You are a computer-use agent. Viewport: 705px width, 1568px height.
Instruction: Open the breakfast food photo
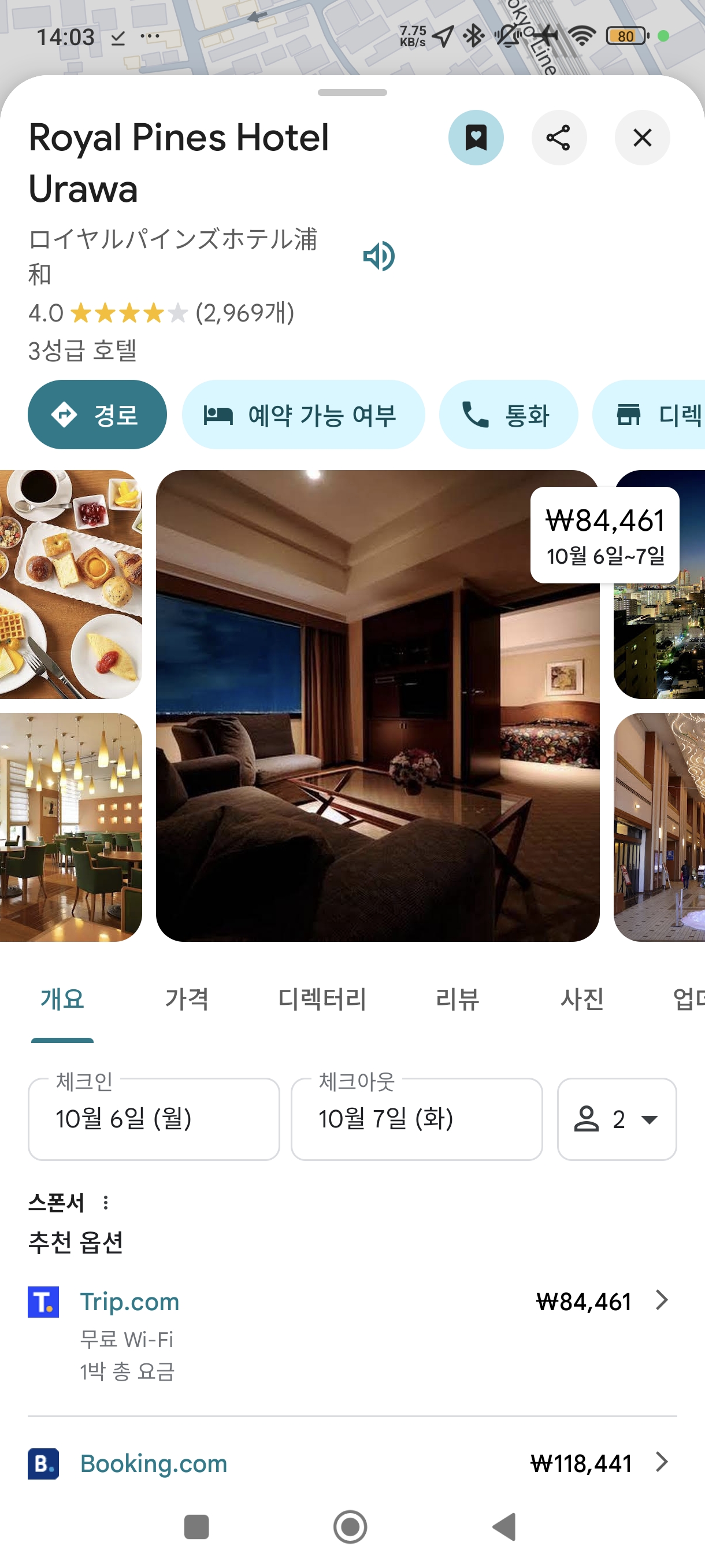(70, 584)
